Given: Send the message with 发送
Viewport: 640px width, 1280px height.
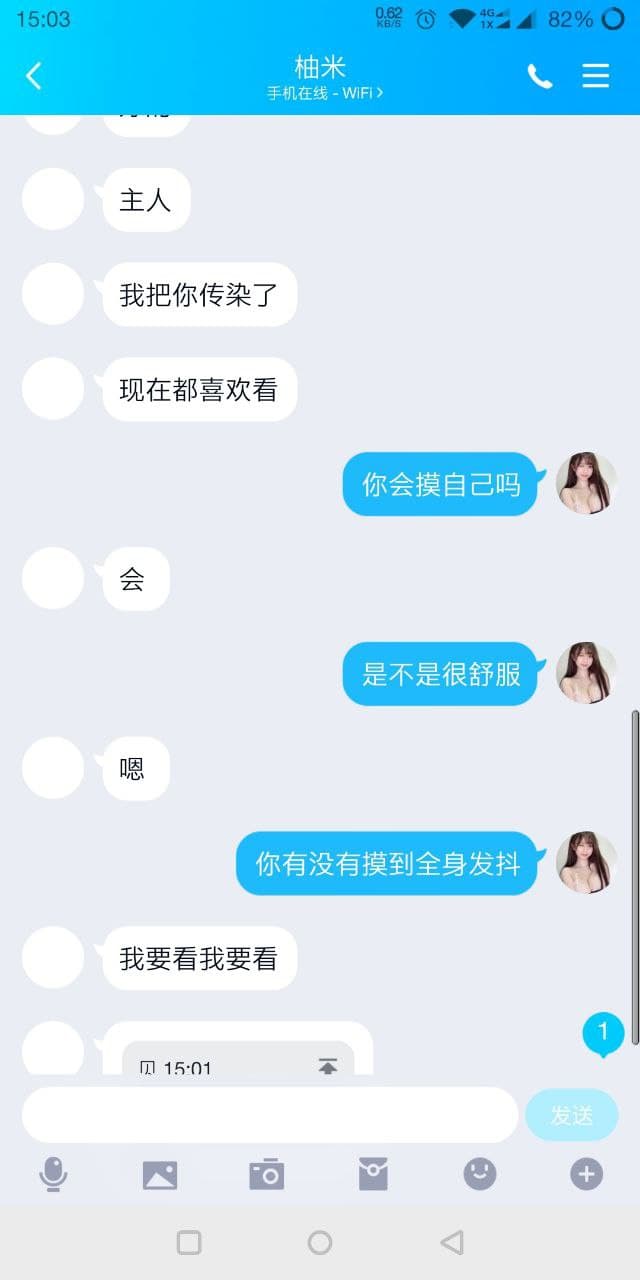Looking at the screenshot, I should tap(571, 1115).
